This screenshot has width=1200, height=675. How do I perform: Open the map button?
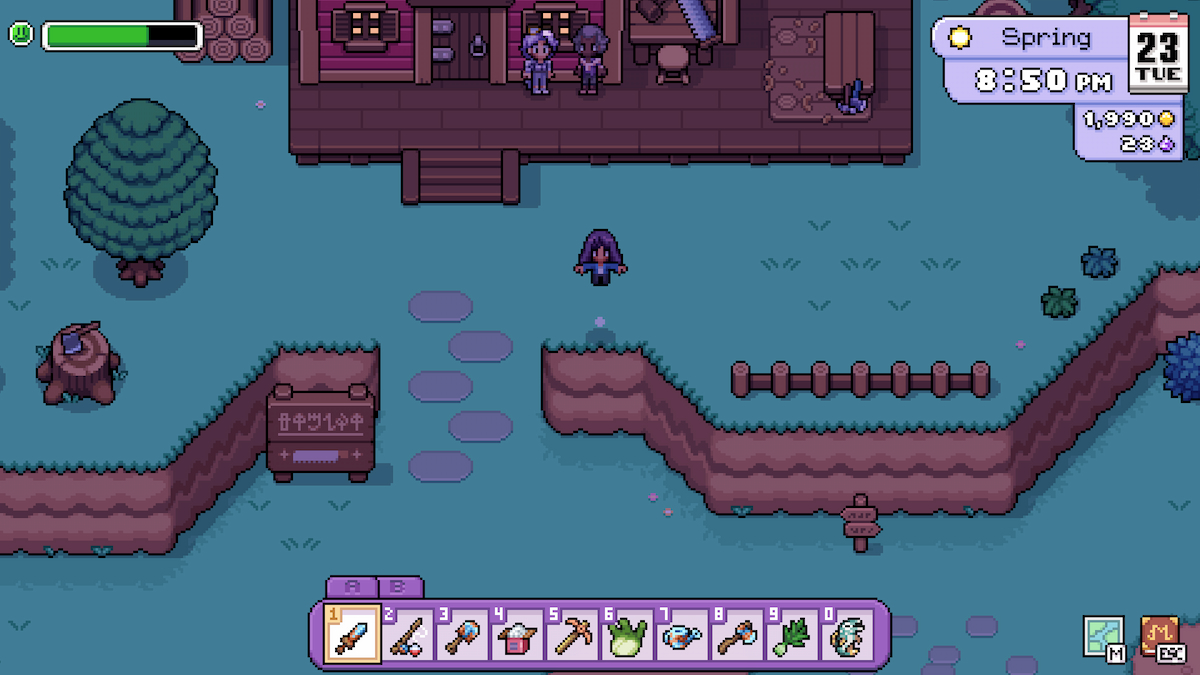[x=1103, y=636]
